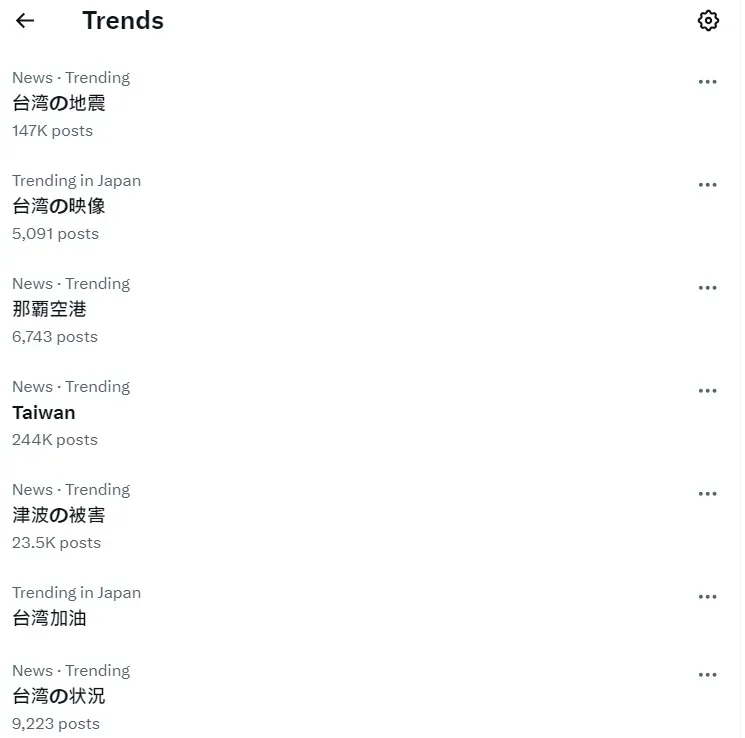
Task: View the 台湾の映像 trend
Action: [x=59, y=207]
